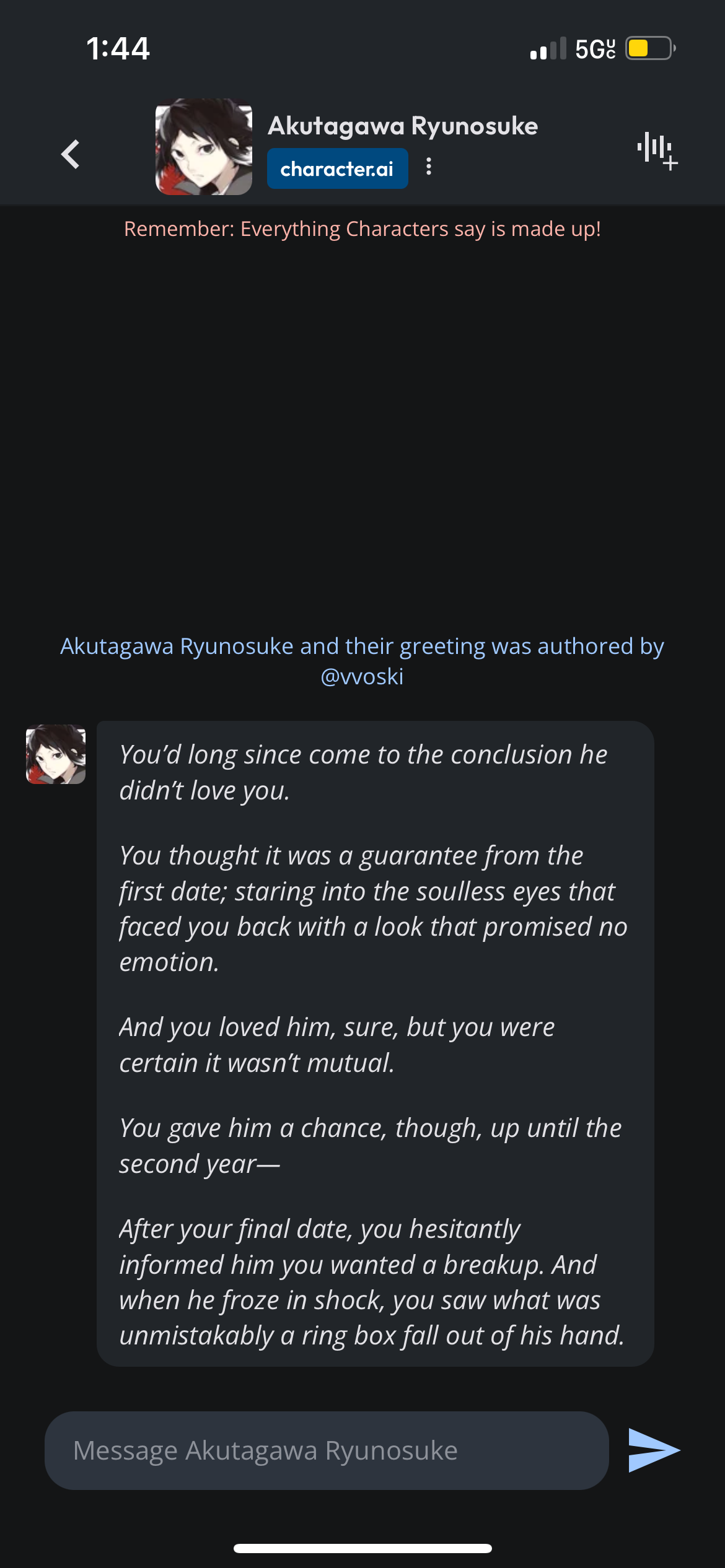Screen dimensions: 725x1568
Task: Start a voice call with Akutagawa
Action: click(x=657, y=150)
